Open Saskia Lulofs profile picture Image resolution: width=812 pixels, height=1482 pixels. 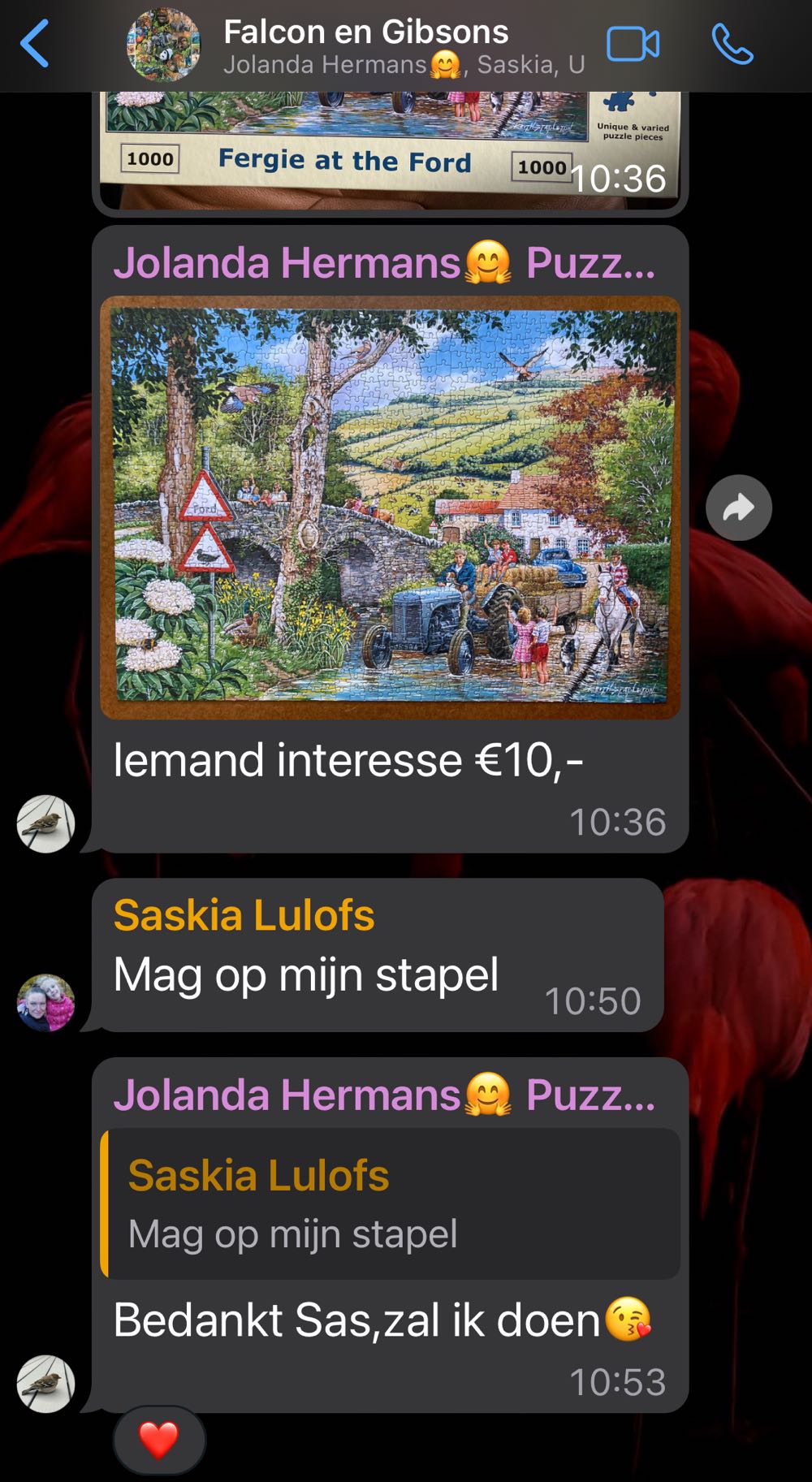[45, 1003]
